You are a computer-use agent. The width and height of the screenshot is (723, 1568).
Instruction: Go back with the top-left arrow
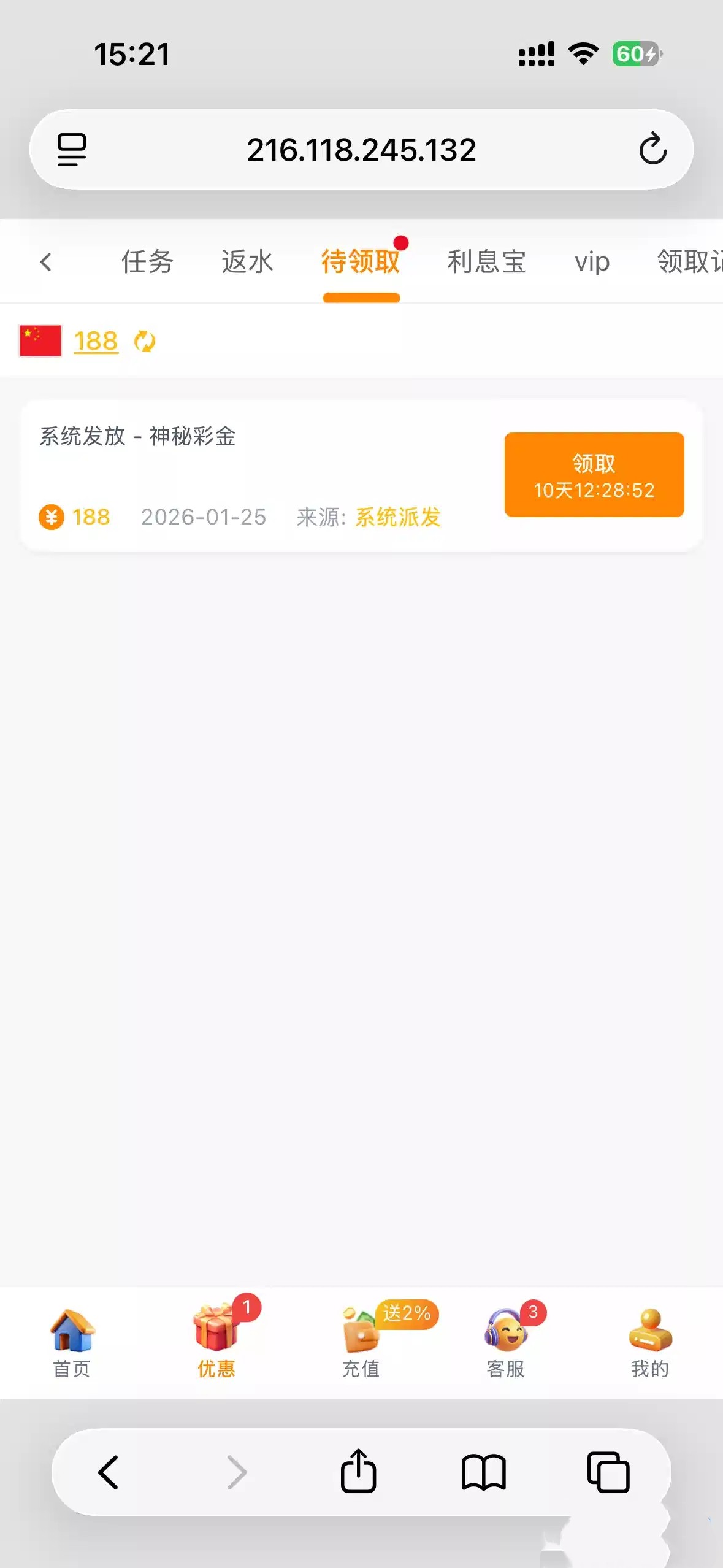tap(45, 262)
